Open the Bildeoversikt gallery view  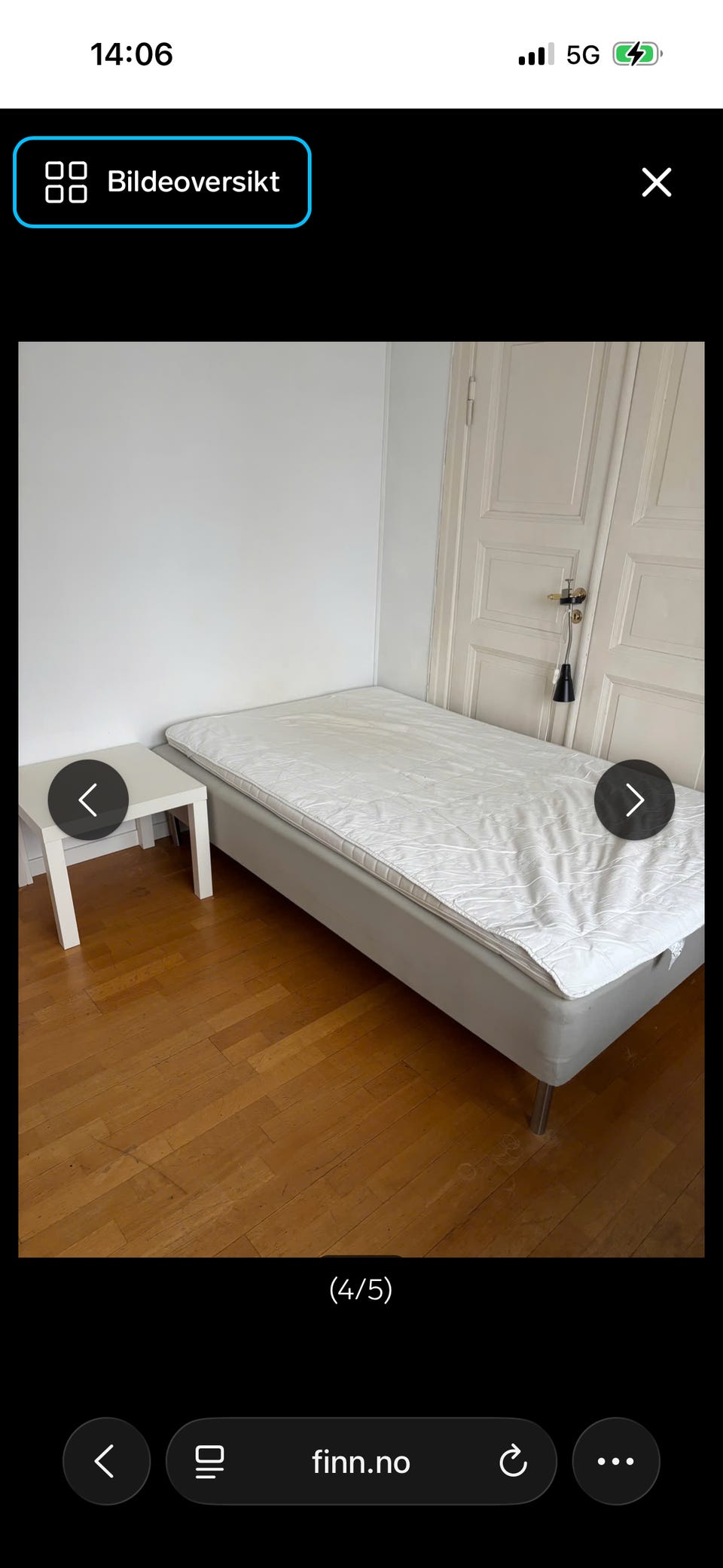162,182
